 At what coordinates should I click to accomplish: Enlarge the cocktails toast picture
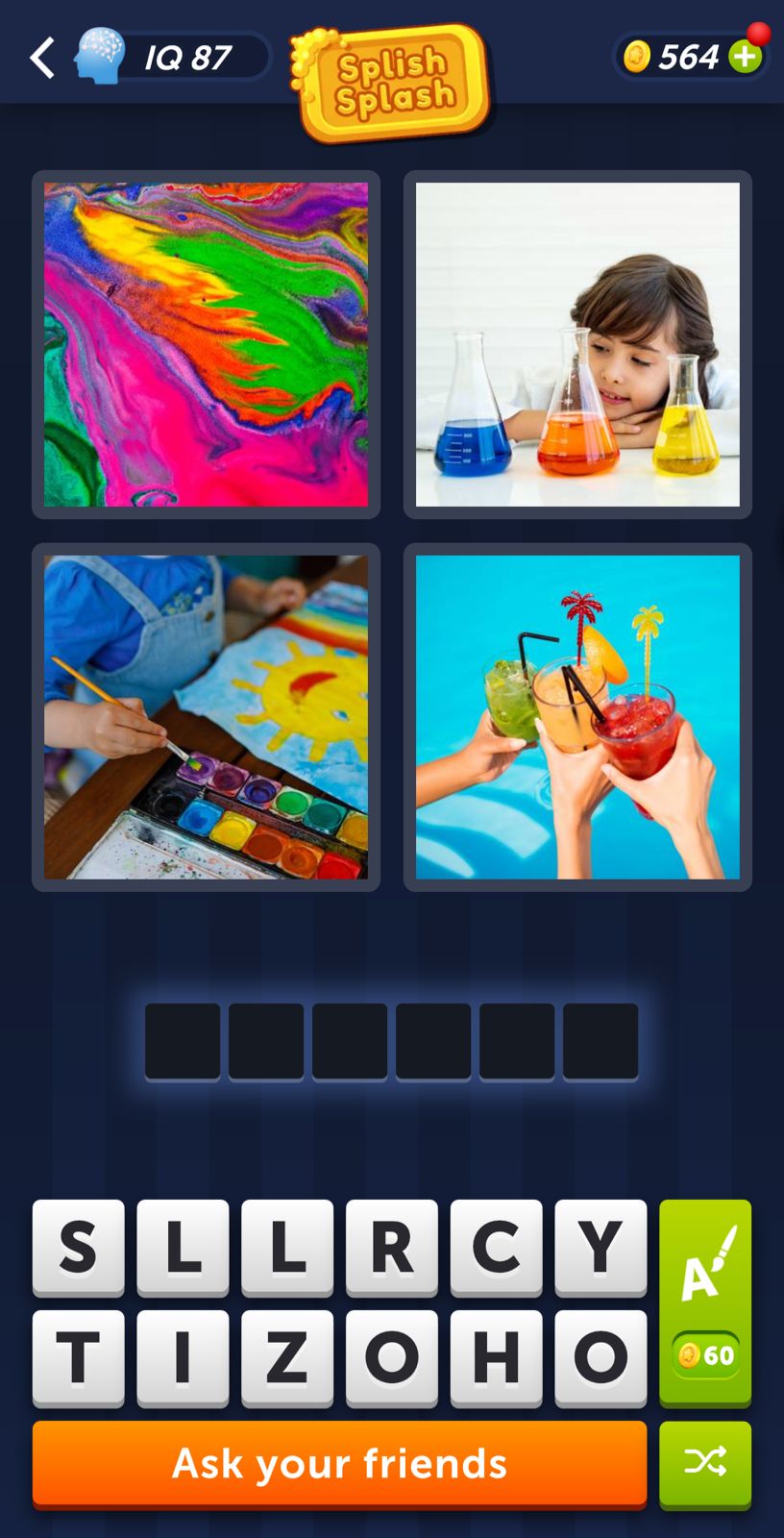click(577, 717)
